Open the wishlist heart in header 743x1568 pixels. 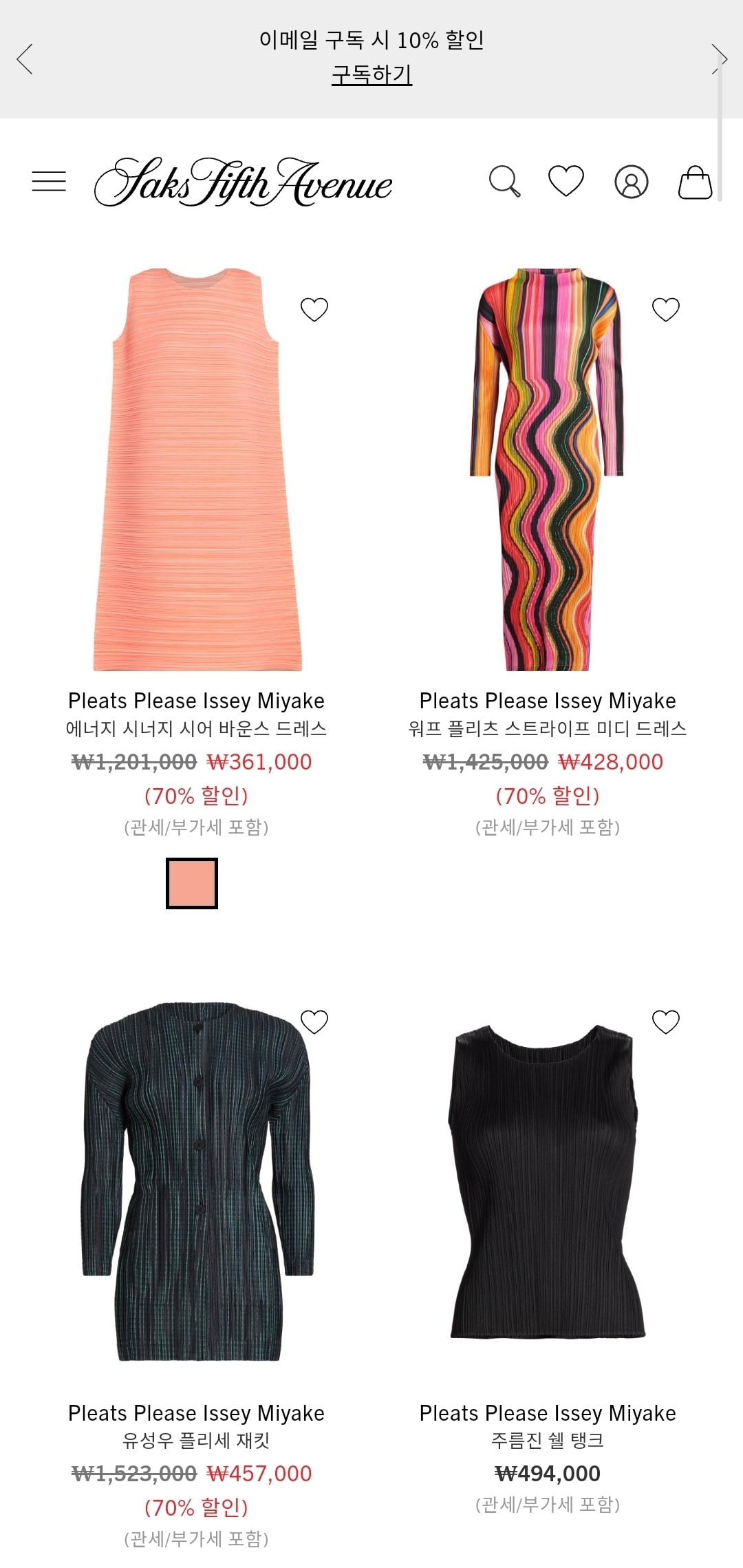[566, 182]
